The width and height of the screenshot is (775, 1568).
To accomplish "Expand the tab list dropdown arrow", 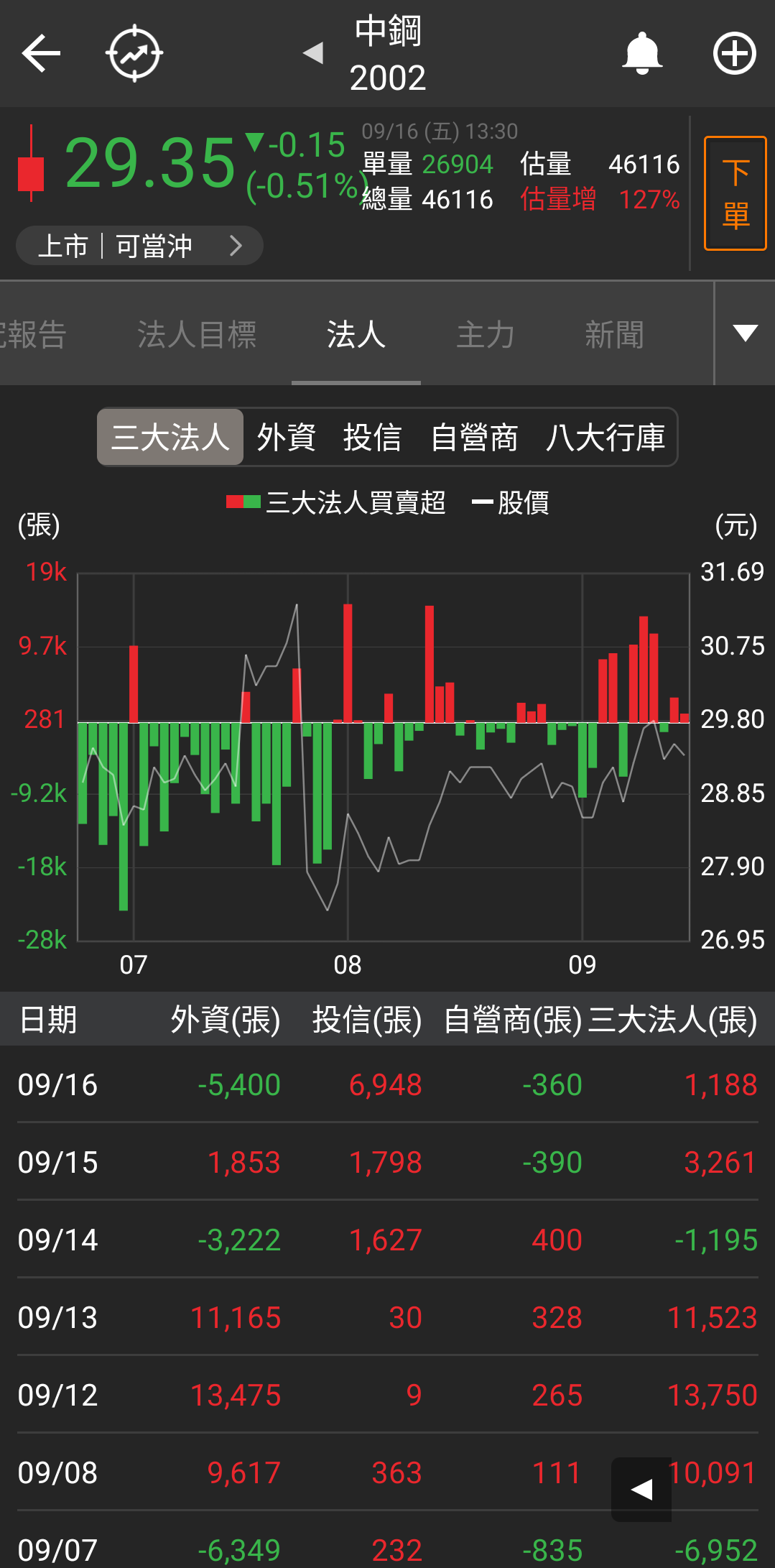I will click(745, 333).
